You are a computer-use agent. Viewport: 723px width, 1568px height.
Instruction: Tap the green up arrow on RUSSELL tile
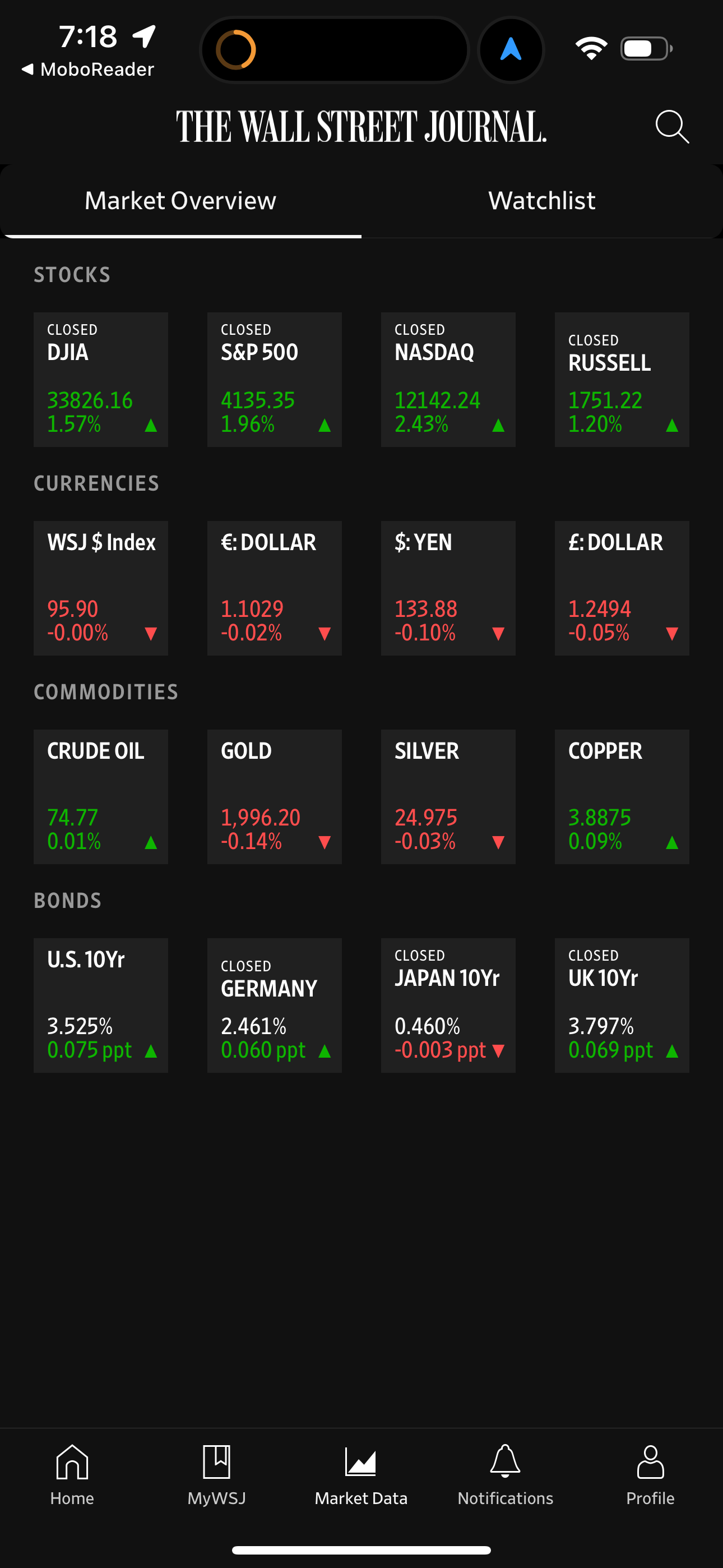(x=671, y=425)
